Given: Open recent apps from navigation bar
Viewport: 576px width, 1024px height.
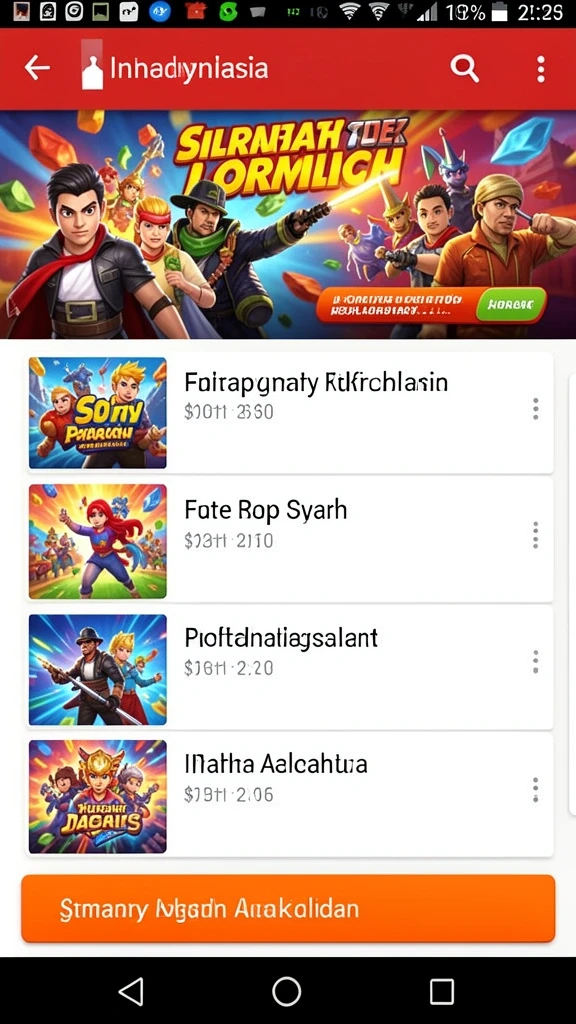Looking at the screenshot, I should pyautogui.click(x=441, y=991).
